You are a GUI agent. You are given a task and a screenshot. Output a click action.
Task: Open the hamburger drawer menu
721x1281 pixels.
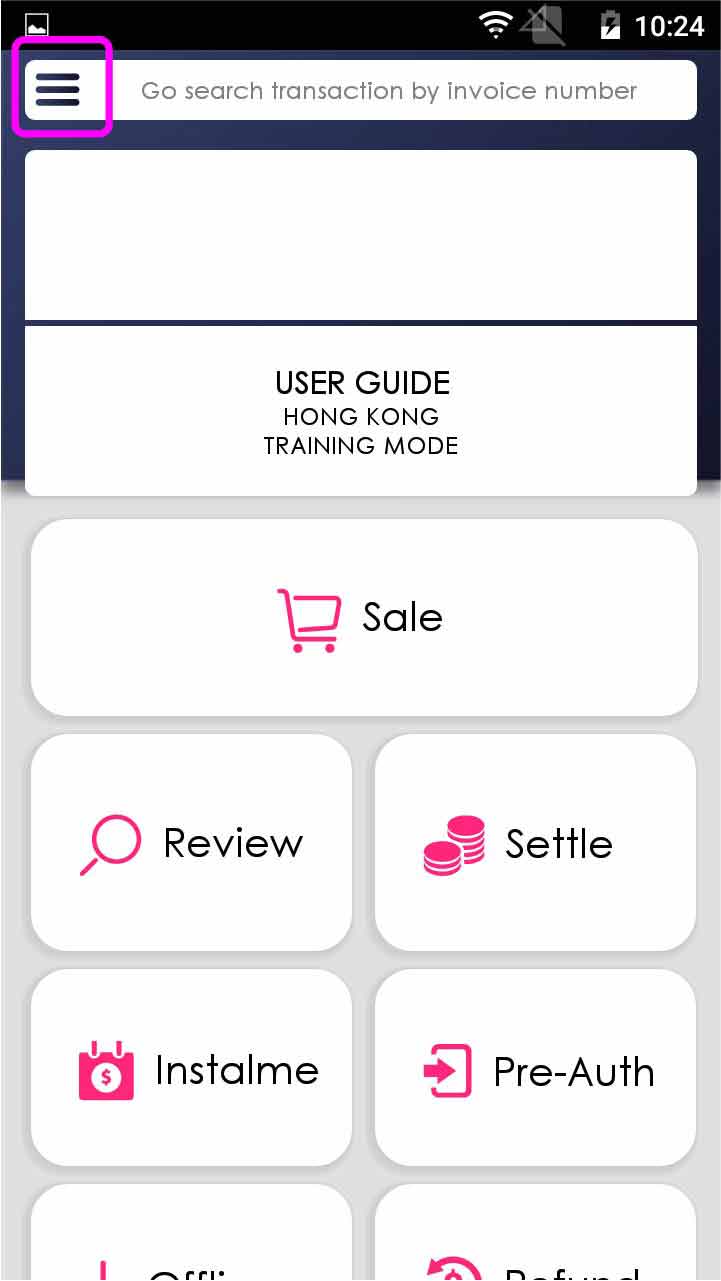(x=58, y=90)
